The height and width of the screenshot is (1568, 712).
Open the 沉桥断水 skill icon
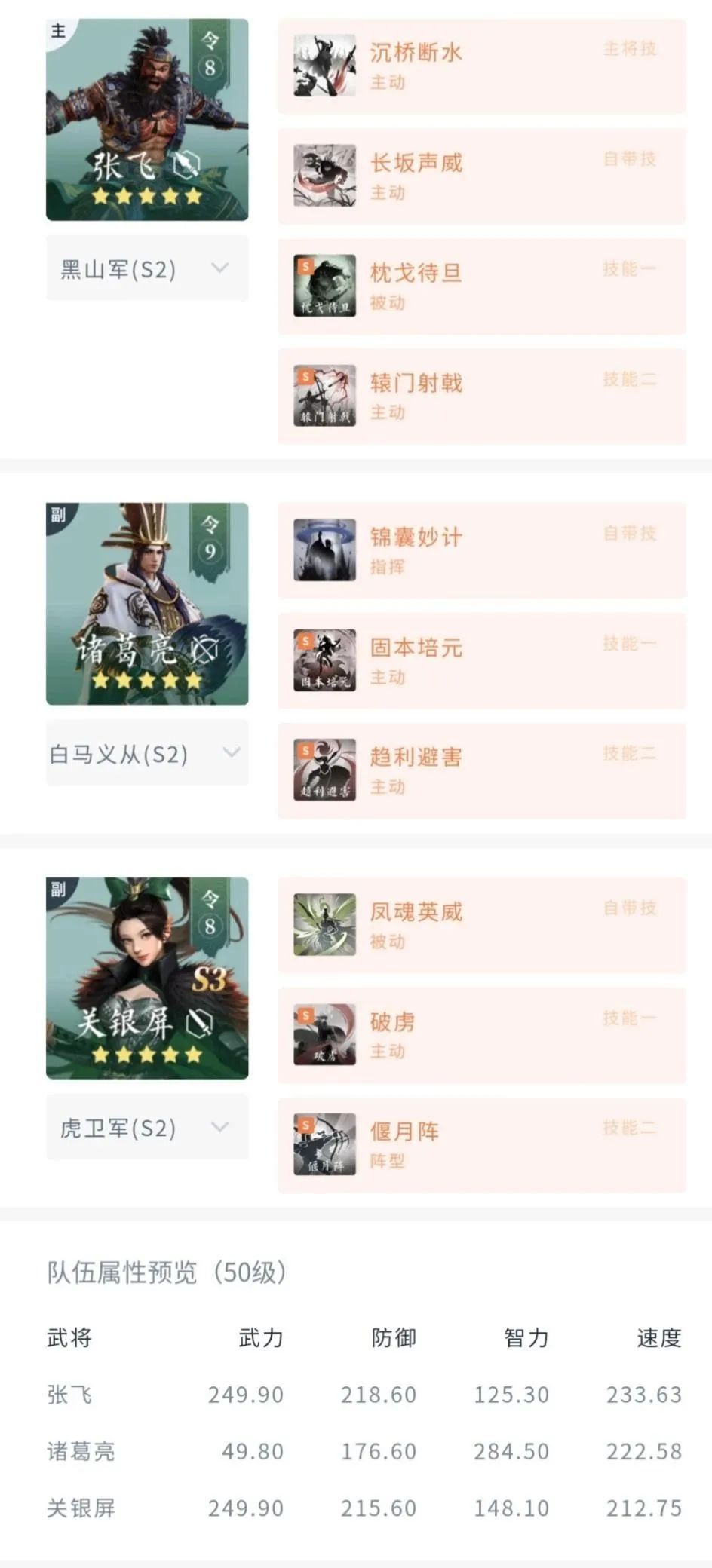(324, 66)
